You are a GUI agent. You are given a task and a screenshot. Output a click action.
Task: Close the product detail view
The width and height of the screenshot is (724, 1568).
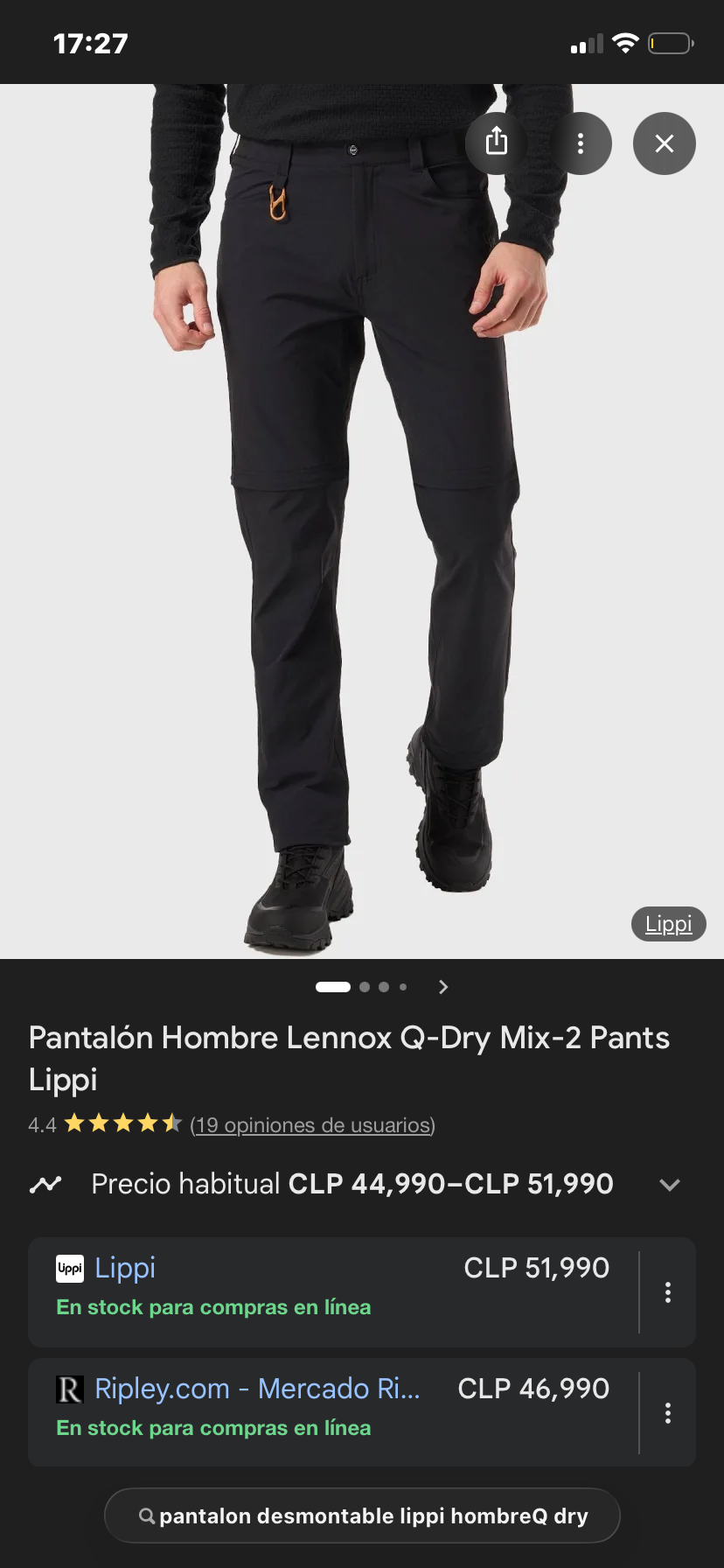[664, 143]
